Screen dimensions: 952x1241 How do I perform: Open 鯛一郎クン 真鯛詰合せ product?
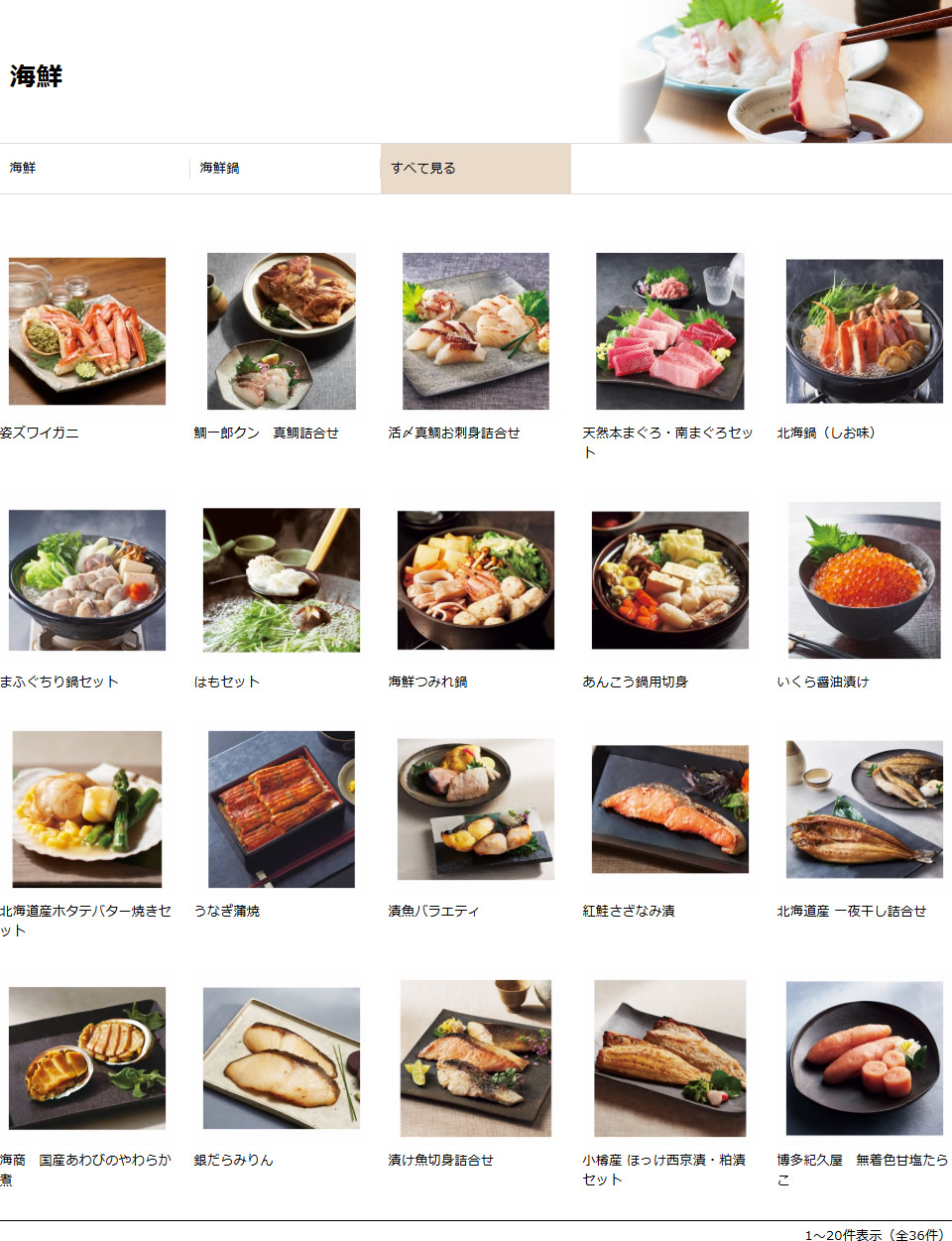coord(282,331)
